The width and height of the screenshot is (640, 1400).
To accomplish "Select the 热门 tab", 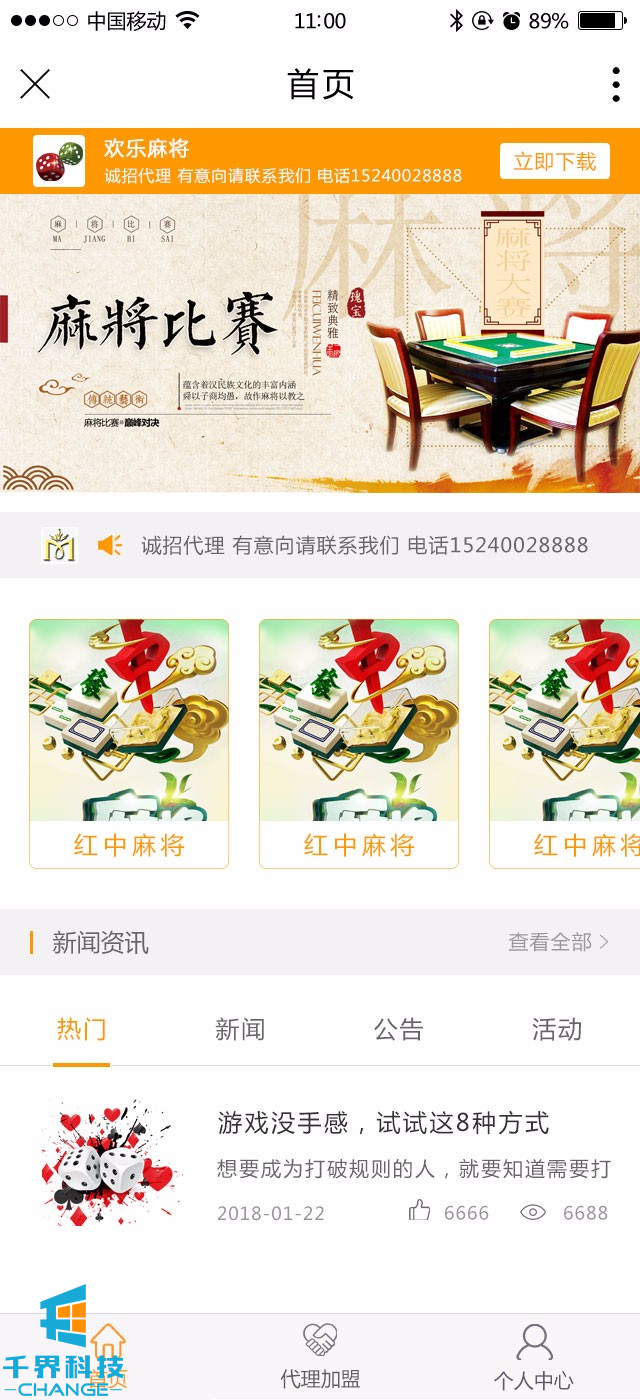I will click(81, 1030).
